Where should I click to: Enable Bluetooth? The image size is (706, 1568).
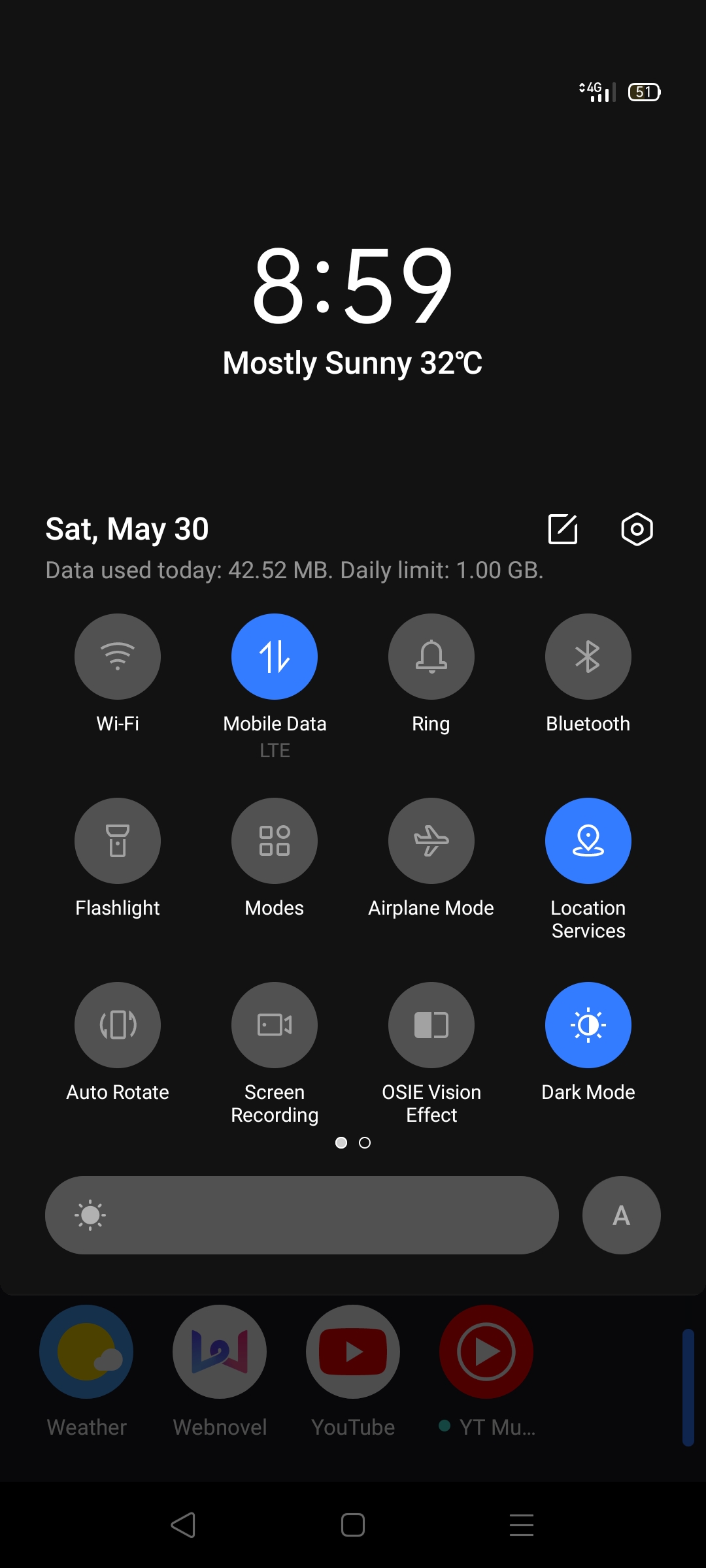pos(588,657)
